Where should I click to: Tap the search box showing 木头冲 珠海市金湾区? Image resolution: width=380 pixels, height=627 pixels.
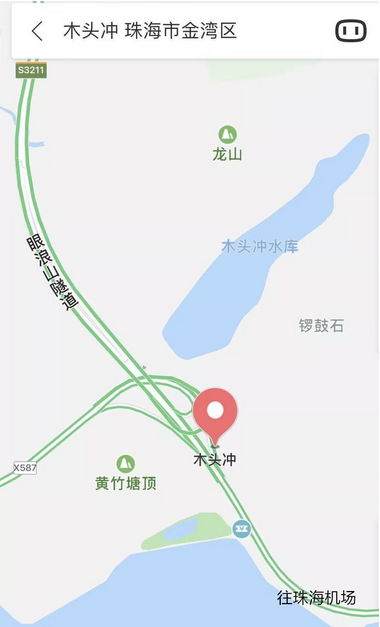click(150, 31)
